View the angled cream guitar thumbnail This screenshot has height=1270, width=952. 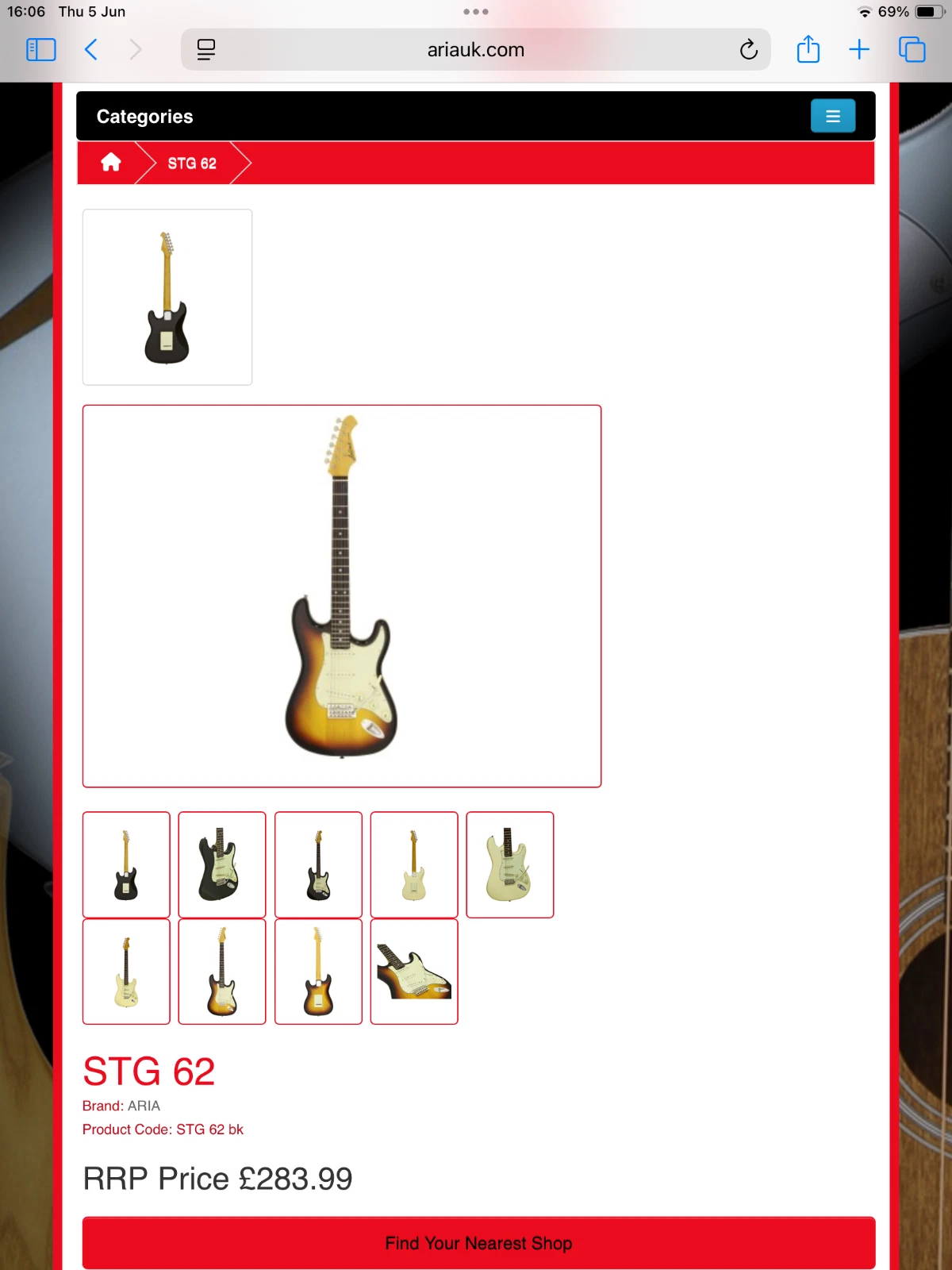(x=509, y=864)
